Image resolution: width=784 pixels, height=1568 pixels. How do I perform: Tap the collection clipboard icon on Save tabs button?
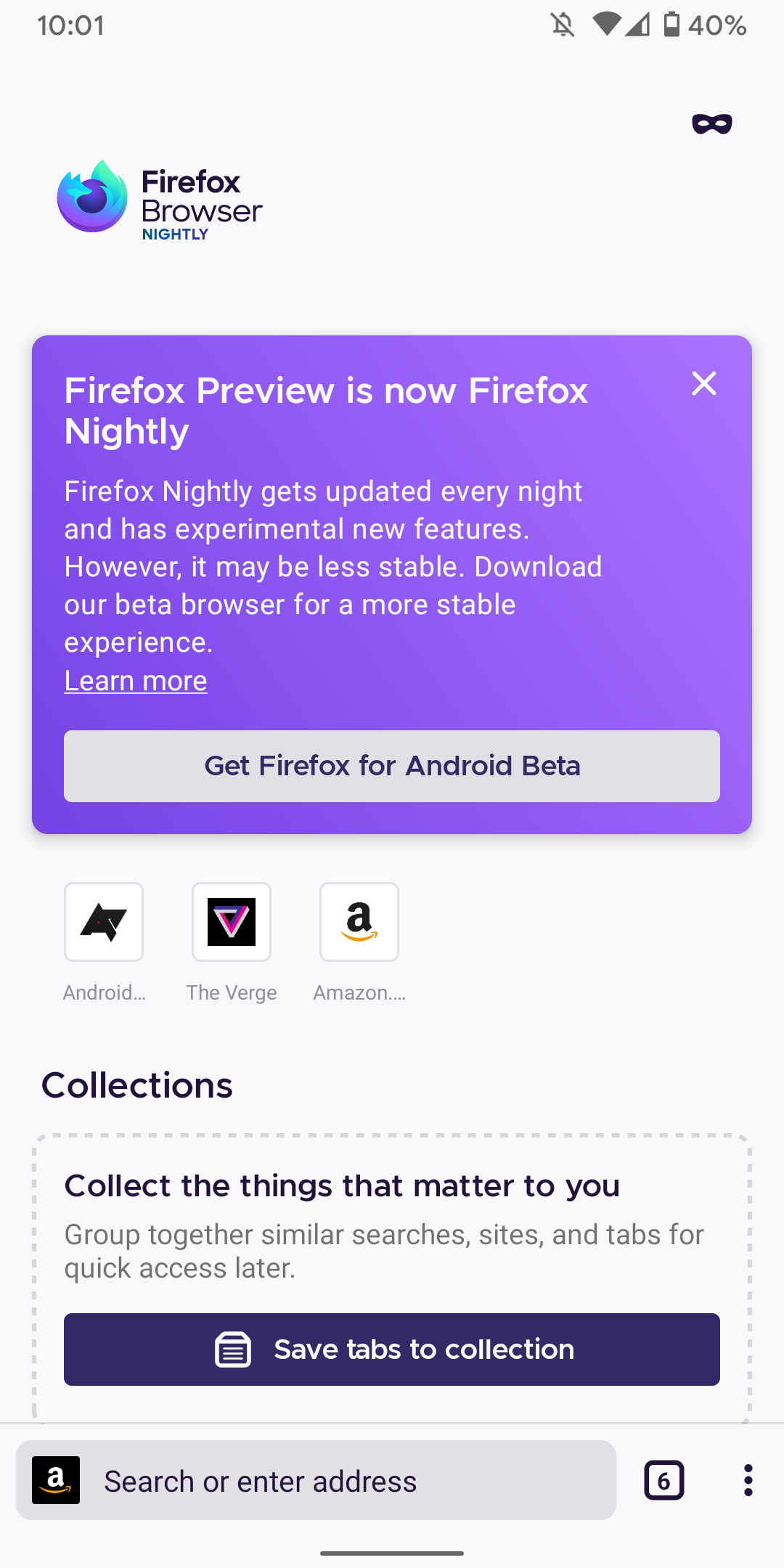click(x=232, y=1349)
